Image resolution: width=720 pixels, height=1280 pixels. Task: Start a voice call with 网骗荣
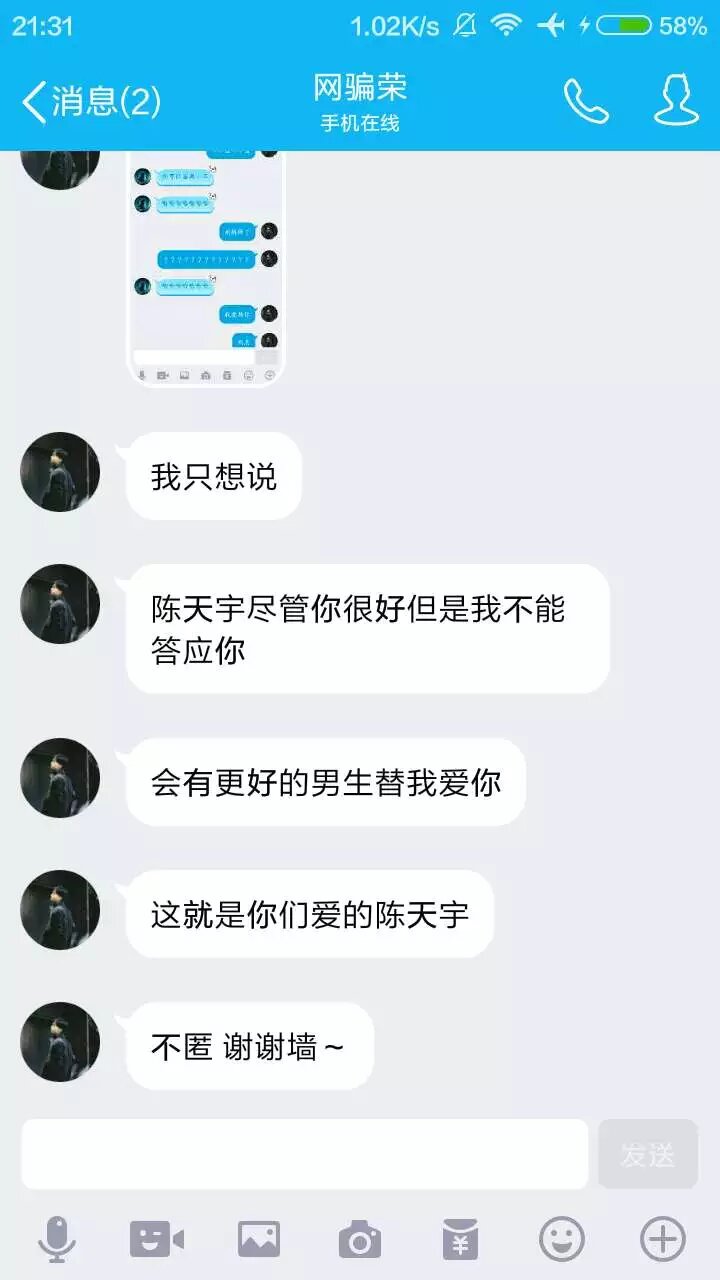[x=586, y=101]
